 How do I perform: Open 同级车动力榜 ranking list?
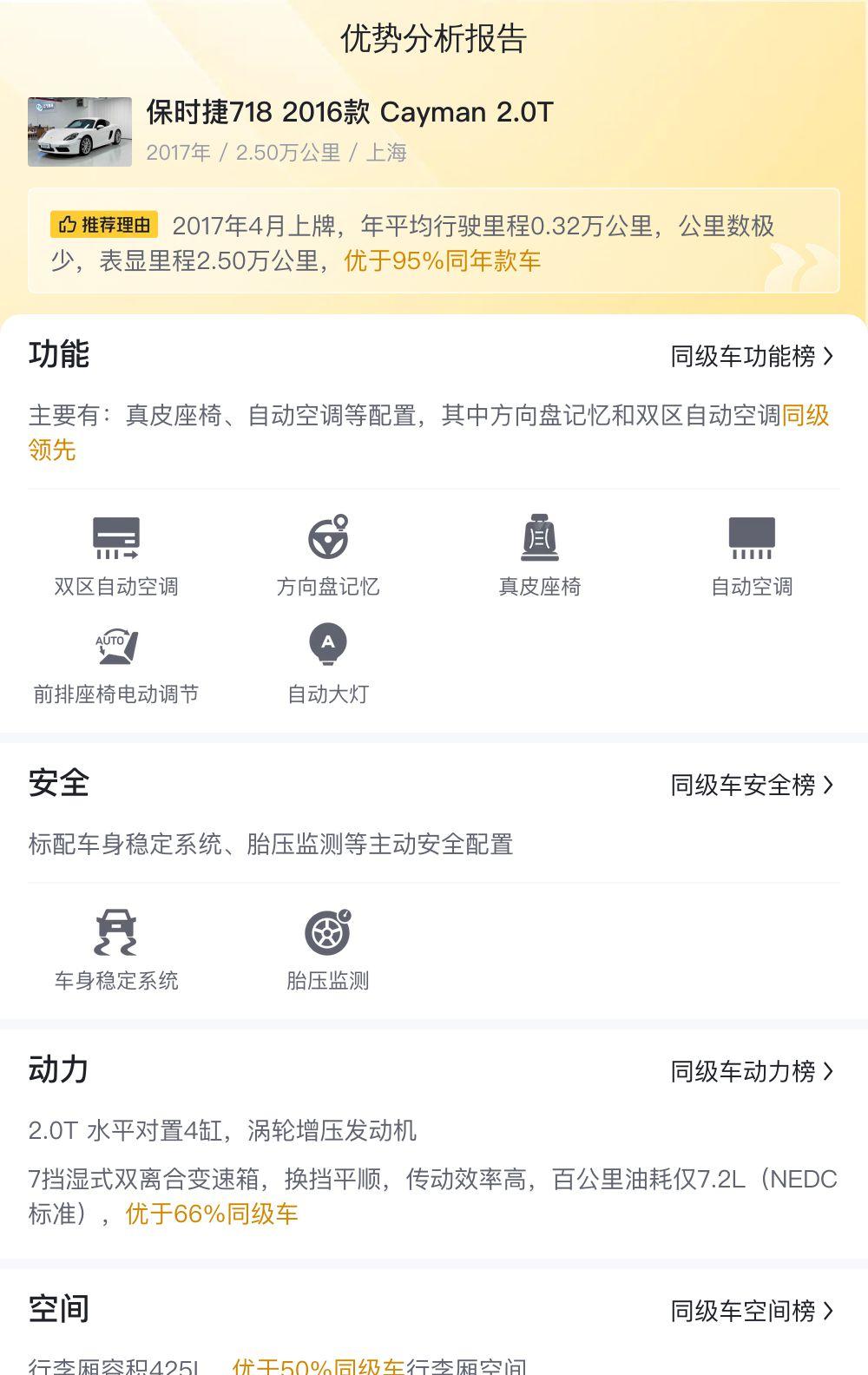pos(751,1071)
